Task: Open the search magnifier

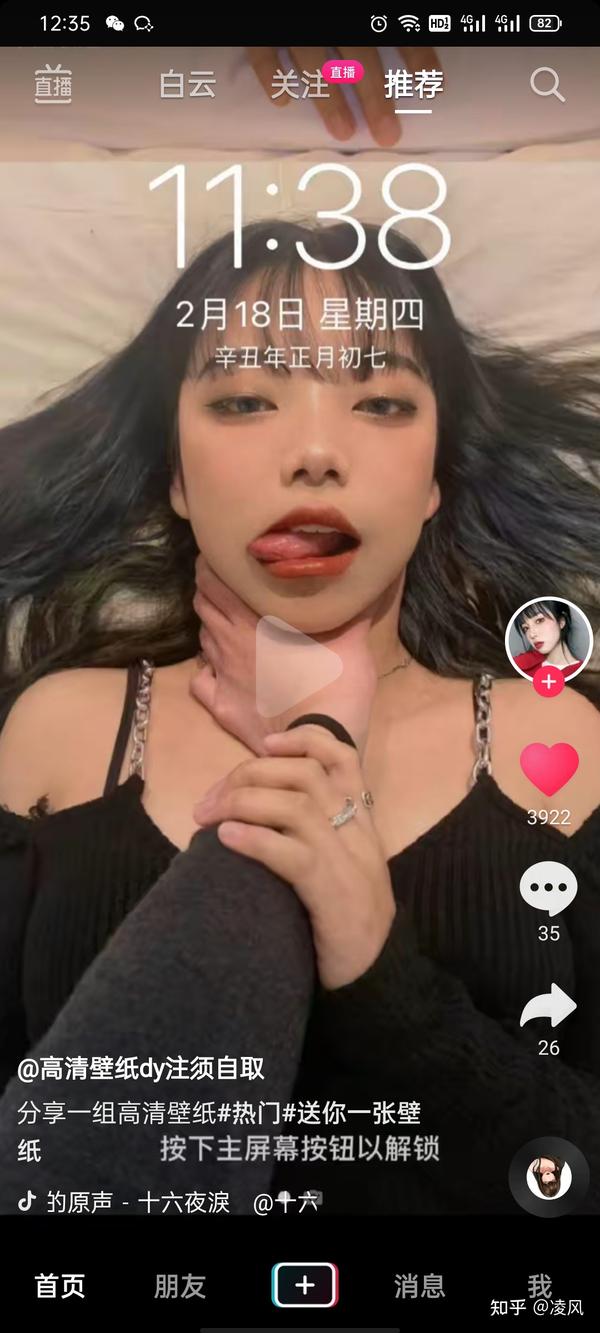Action: [x=547, y=85]
